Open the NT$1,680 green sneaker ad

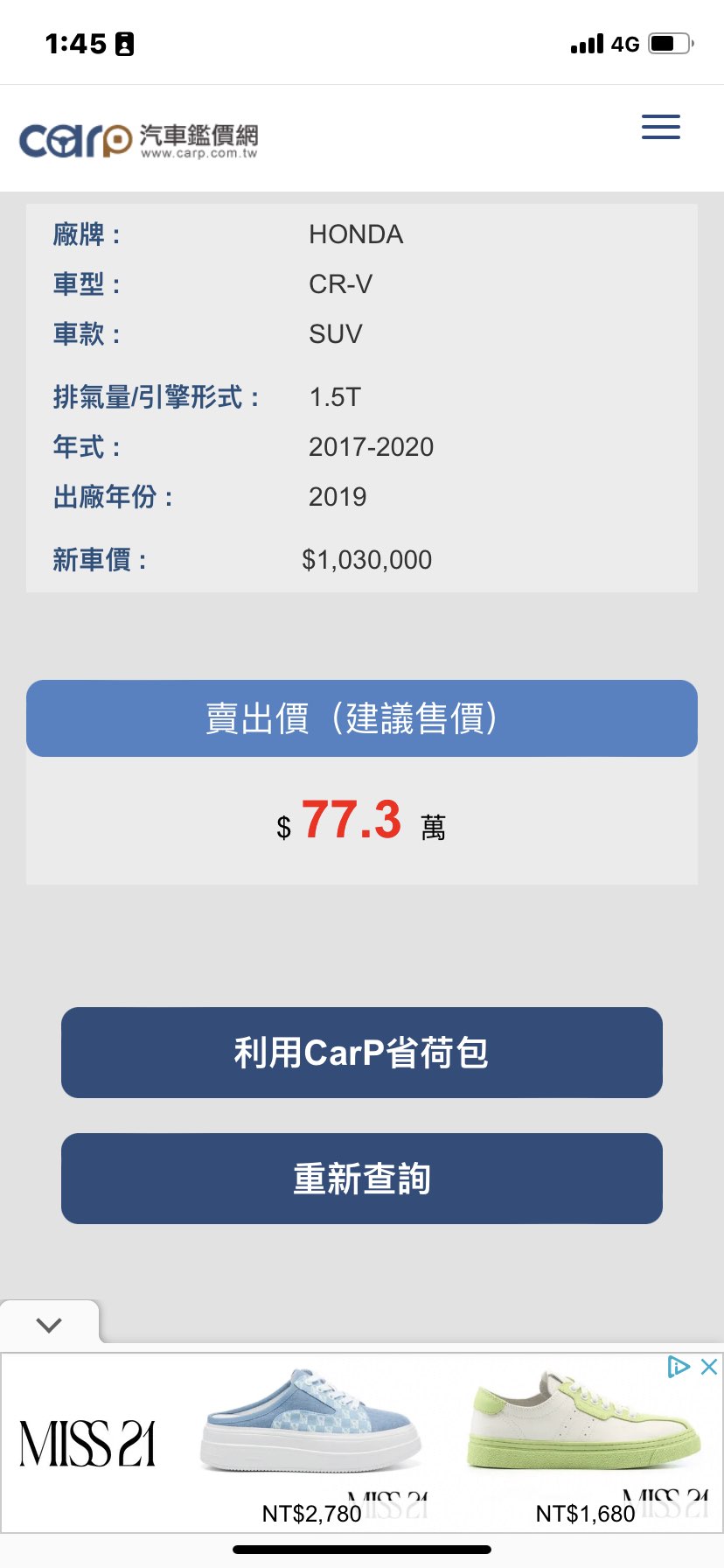pyautogui.click(x=584, y=1435)
